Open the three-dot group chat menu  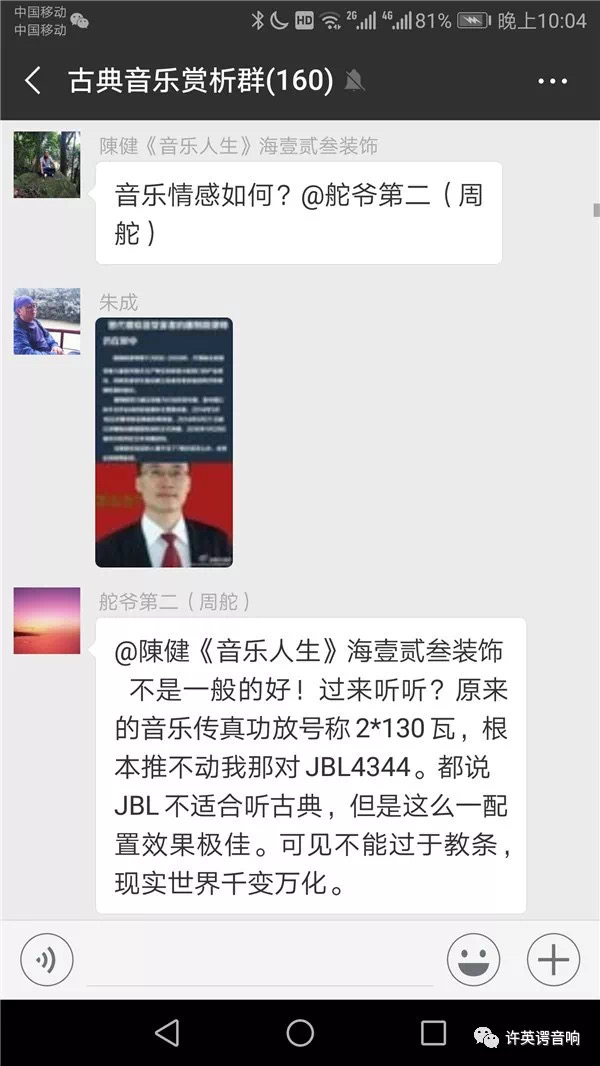[552, 82]
